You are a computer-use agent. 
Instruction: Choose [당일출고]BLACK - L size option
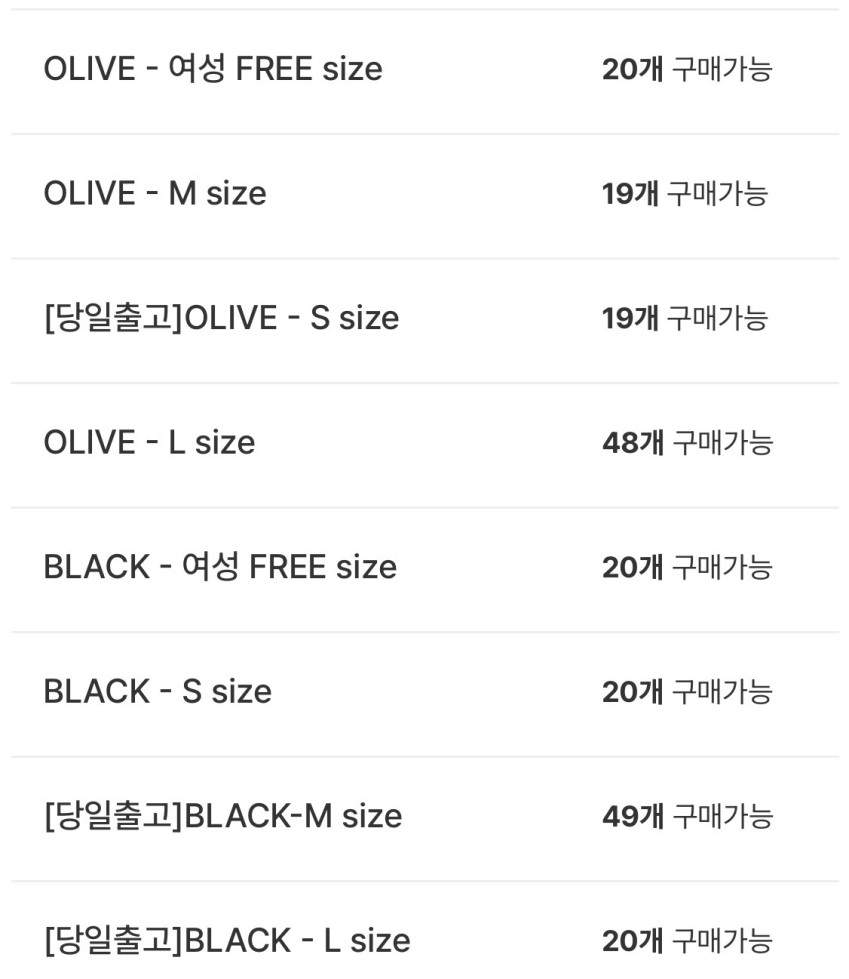[x=226, y=940]
